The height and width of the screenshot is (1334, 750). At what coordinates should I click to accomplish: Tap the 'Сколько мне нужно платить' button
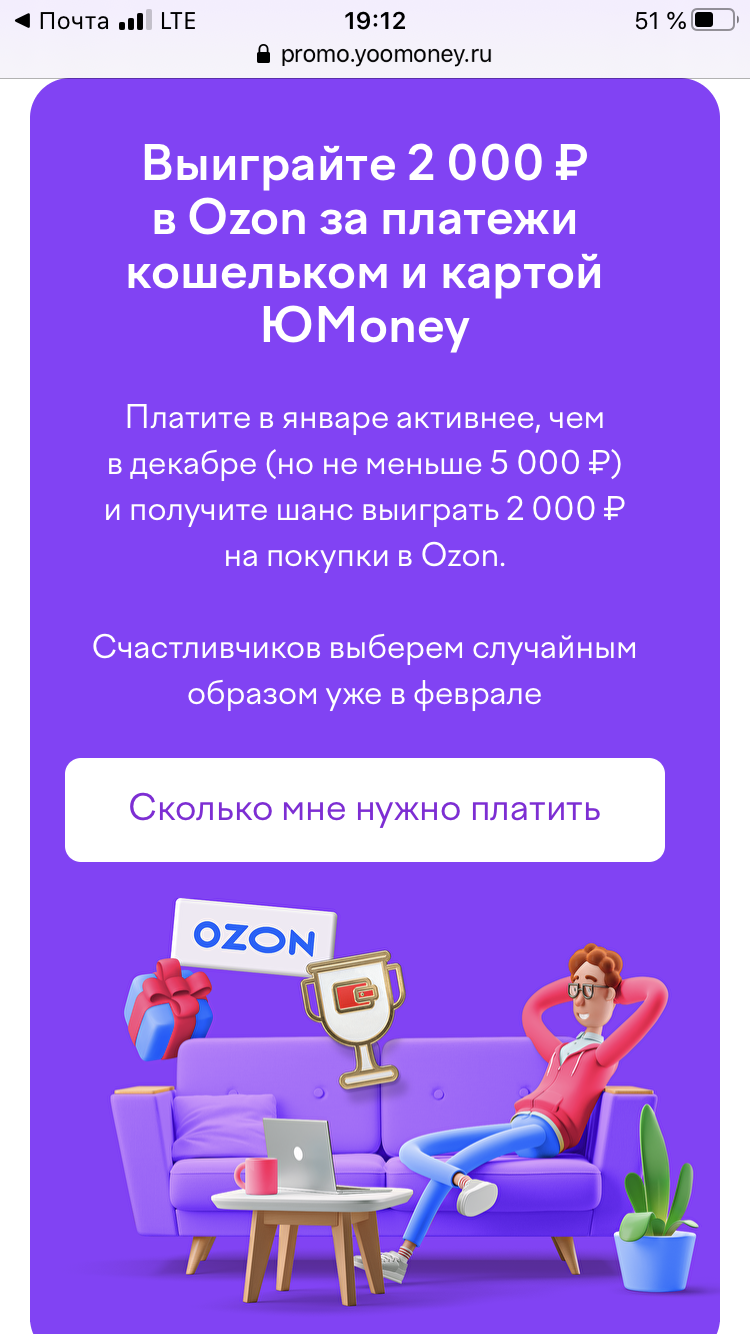pyautogui.click(x=364, y=809)
